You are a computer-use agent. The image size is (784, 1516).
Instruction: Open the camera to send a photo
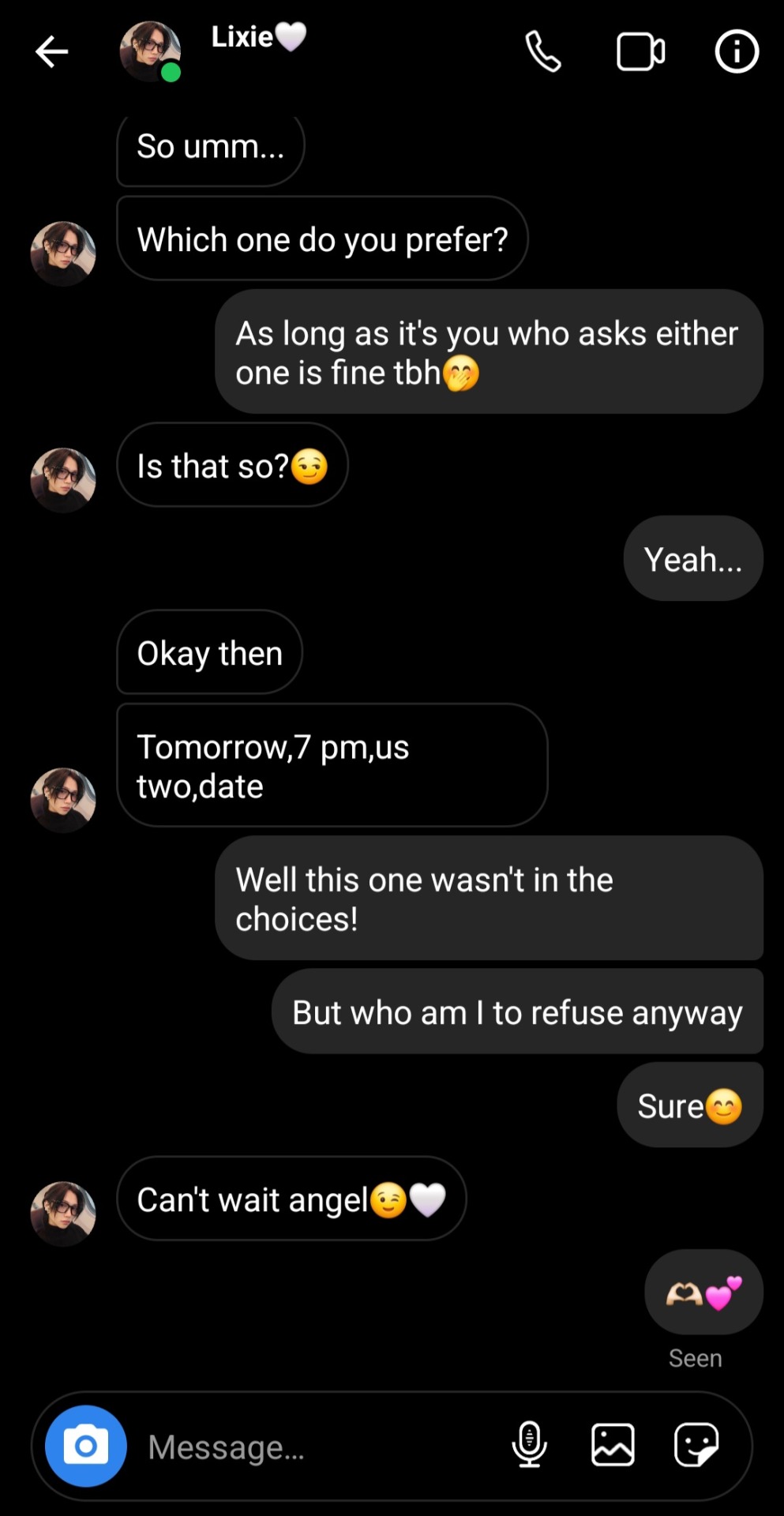[86, 1446]
